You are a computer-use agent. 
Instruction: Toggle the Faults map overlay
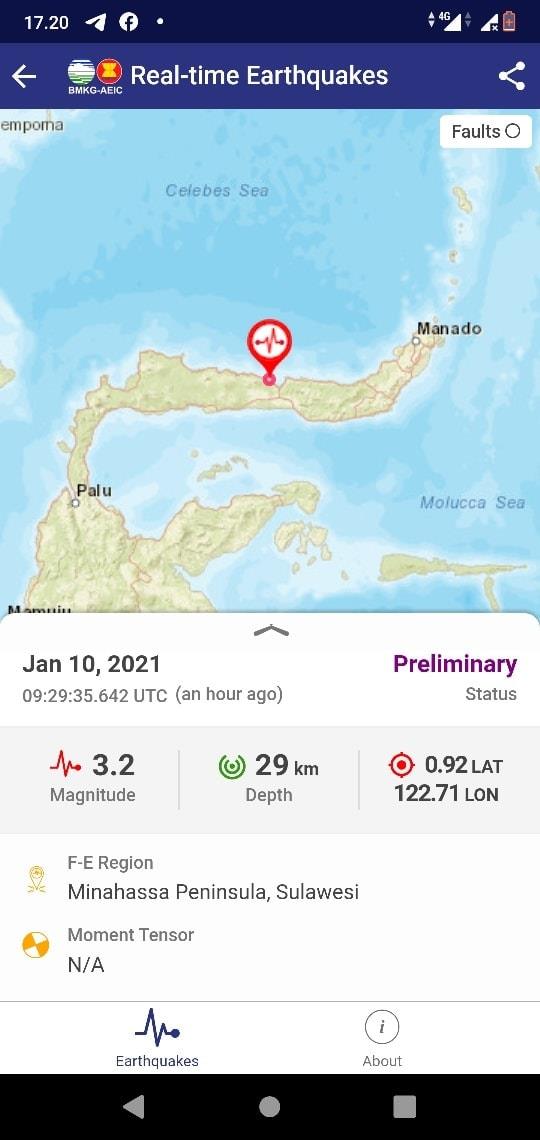(x=485, y=132)
